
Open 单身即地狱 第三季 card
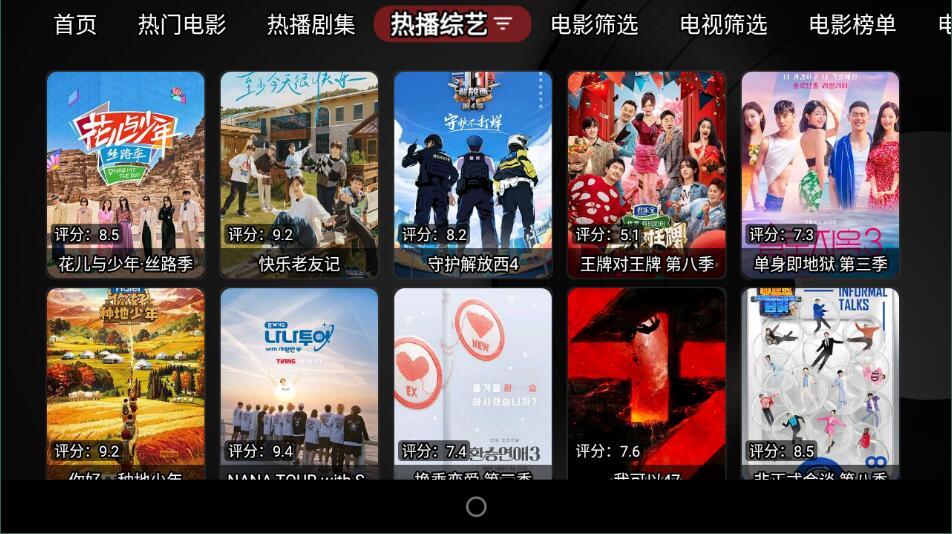point(820,174)
